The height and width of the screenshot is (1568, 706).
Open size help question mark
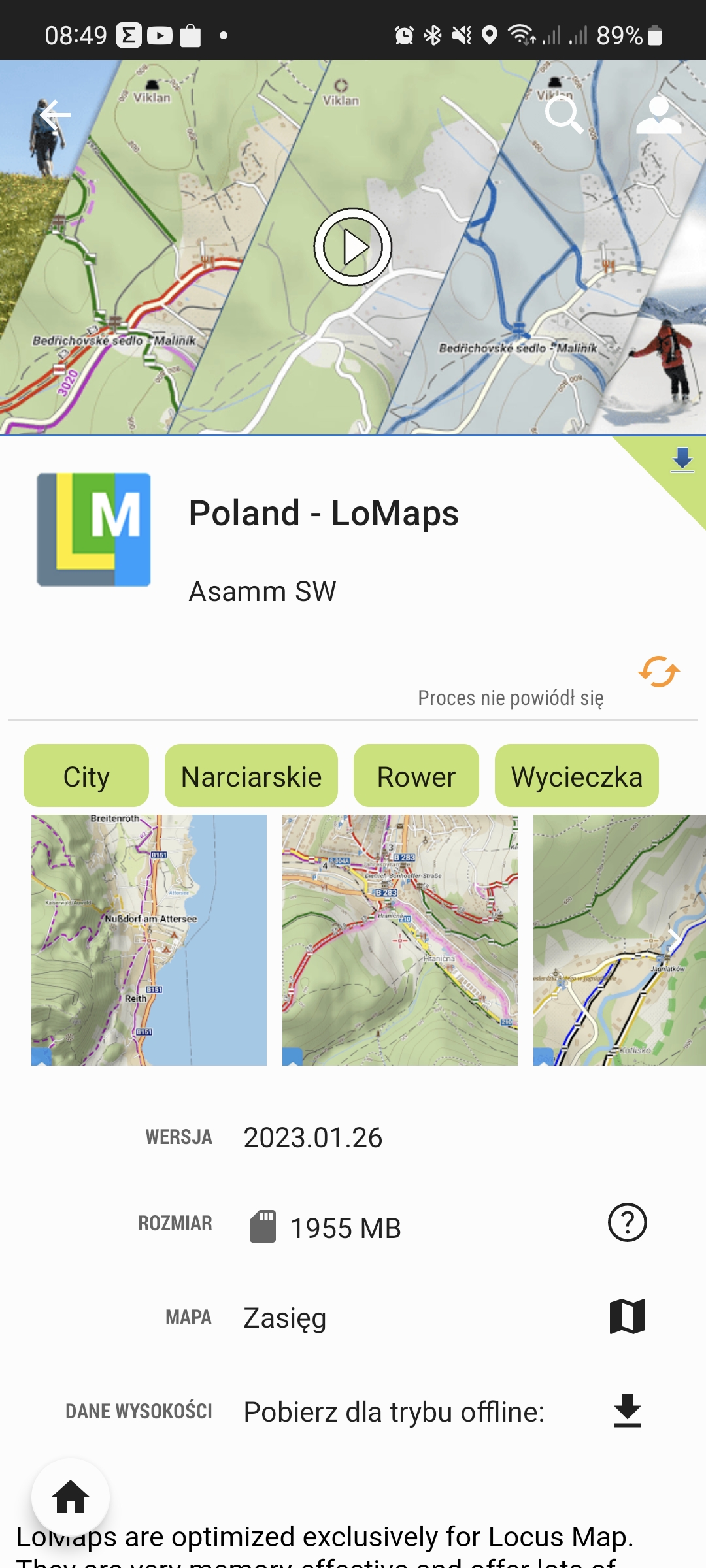627,1222
